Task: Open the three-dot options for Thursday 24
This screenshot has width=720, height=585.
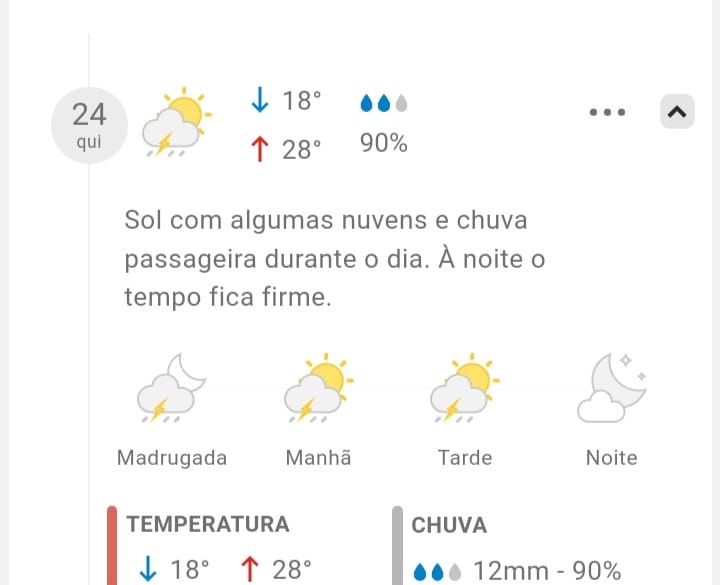Action: 608,112
